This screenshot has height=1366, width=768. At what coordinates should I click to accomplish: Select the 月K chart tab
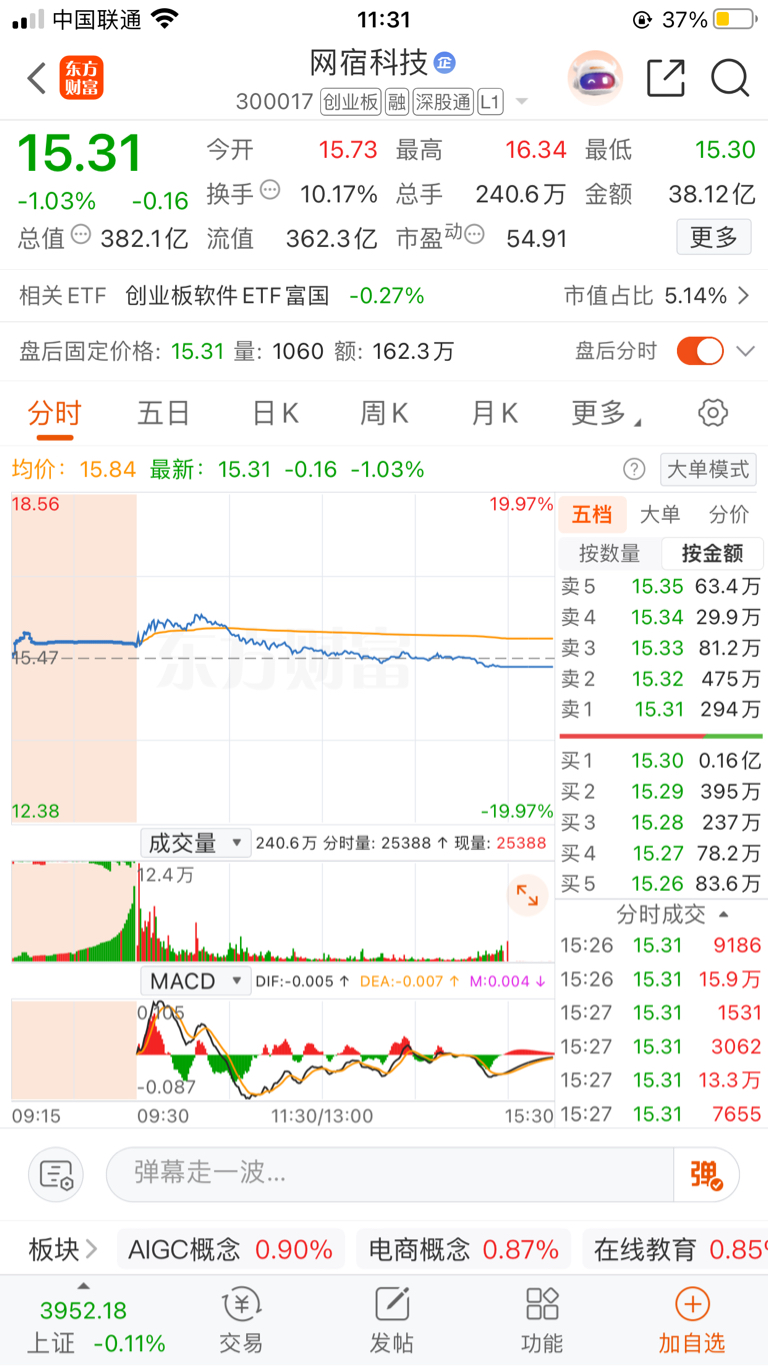click(x=494, y=413)
